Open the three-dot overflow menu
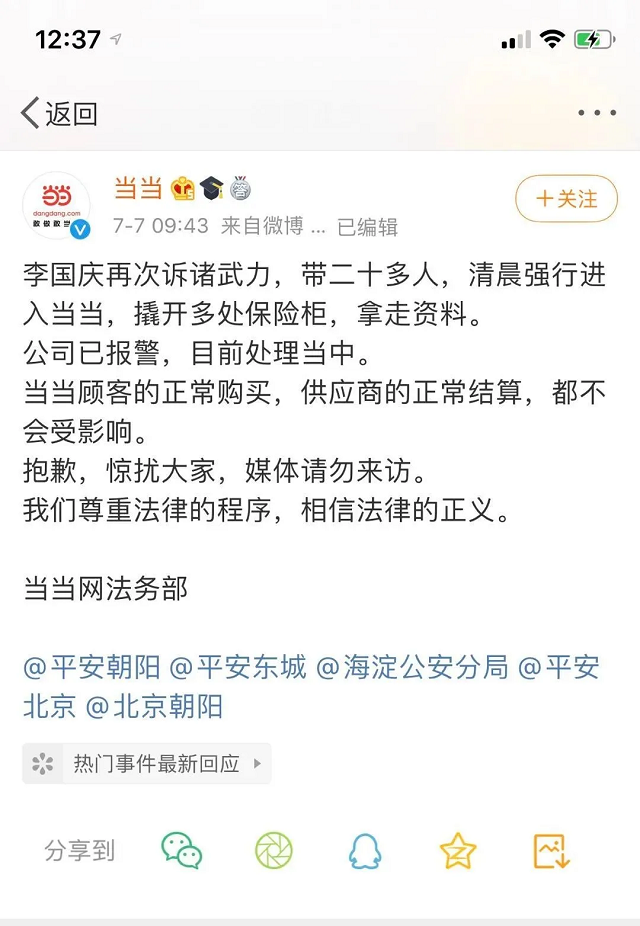 click(x=597, y=113)
